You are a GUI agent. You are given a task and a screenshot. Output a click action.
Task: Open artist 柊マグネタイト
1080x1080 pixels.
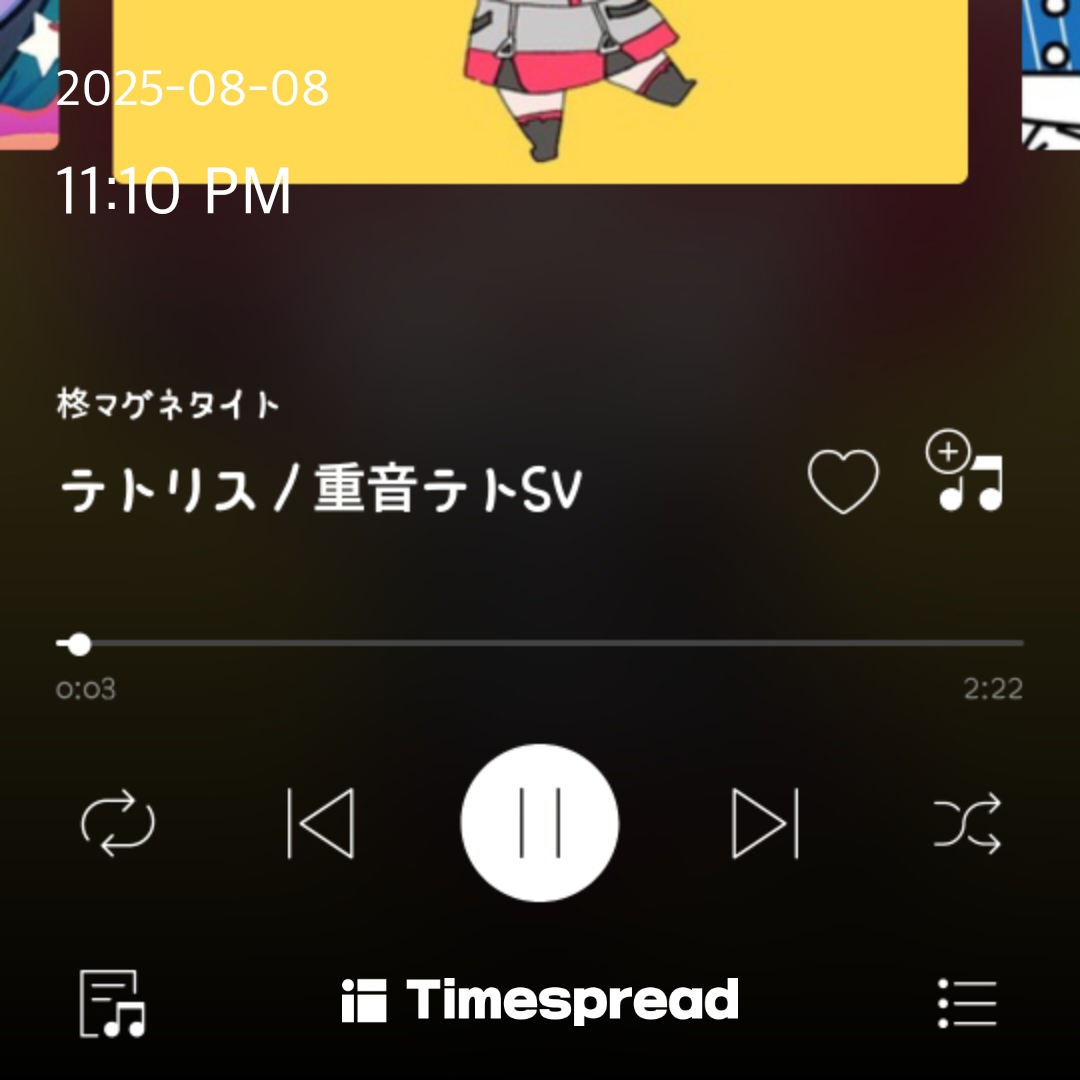point(168,406)
